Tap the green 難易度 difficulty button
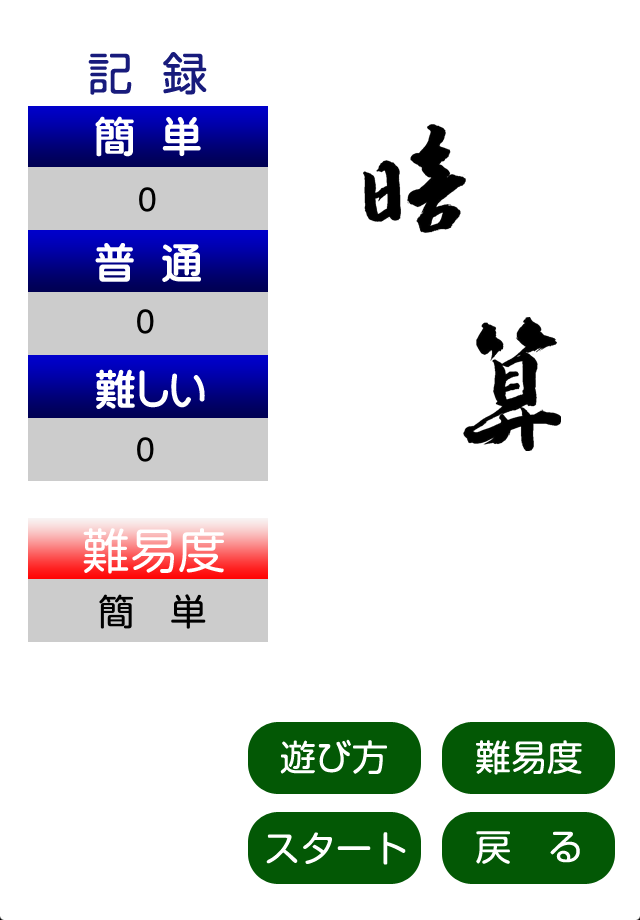 528,758
